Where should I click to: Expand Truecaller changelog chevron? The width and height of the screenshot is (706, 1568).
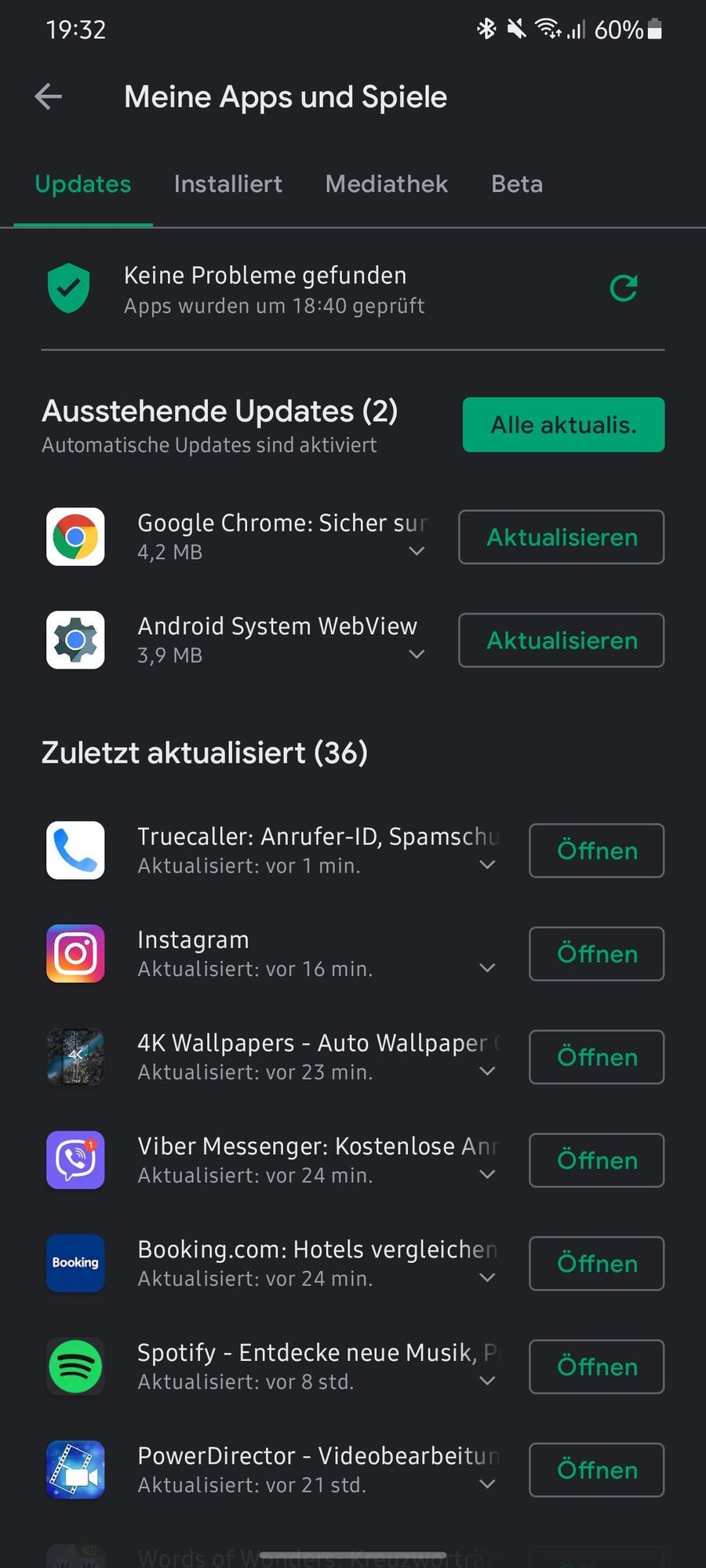[x=487, y=865]
